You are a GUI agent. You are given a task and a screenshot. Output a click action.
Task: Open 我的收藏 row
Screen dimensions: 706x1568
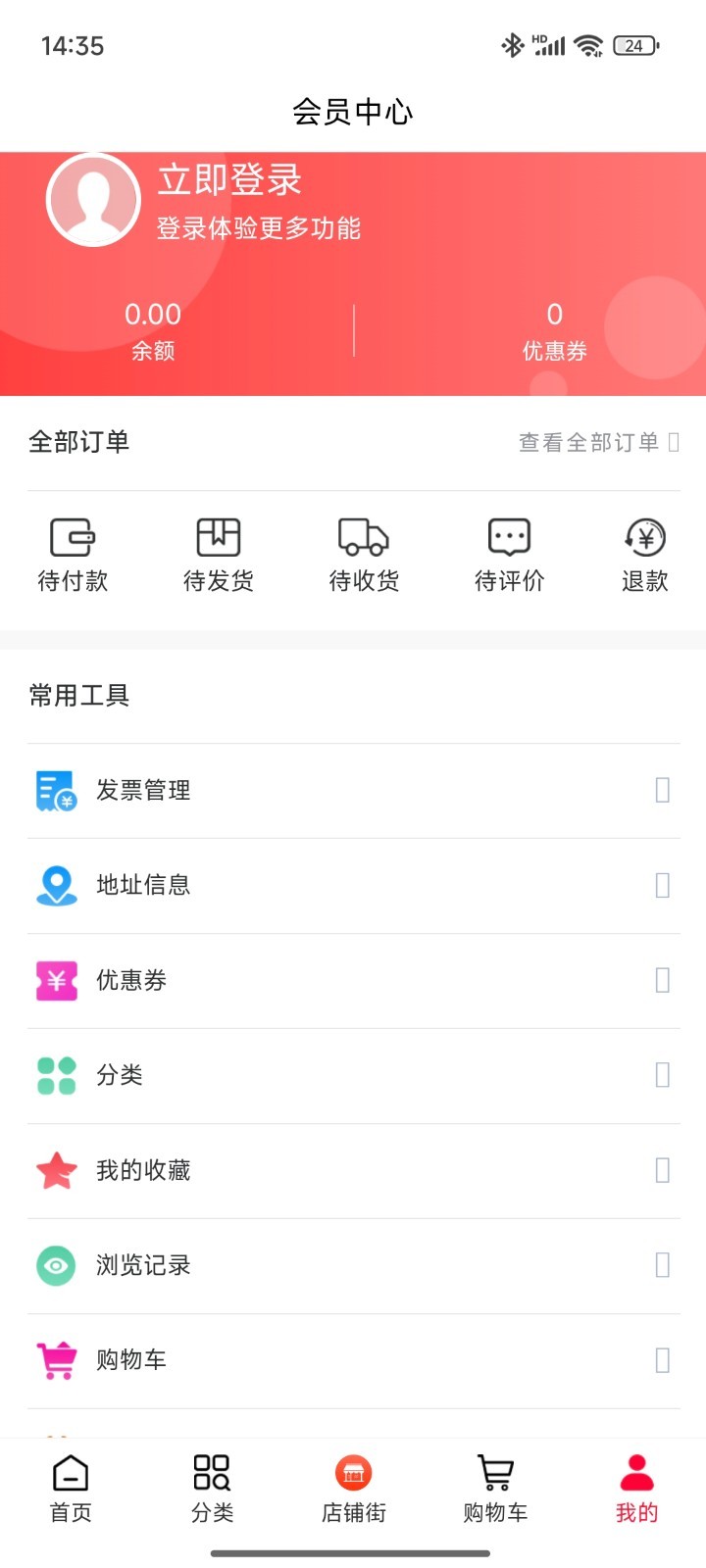353,1171
